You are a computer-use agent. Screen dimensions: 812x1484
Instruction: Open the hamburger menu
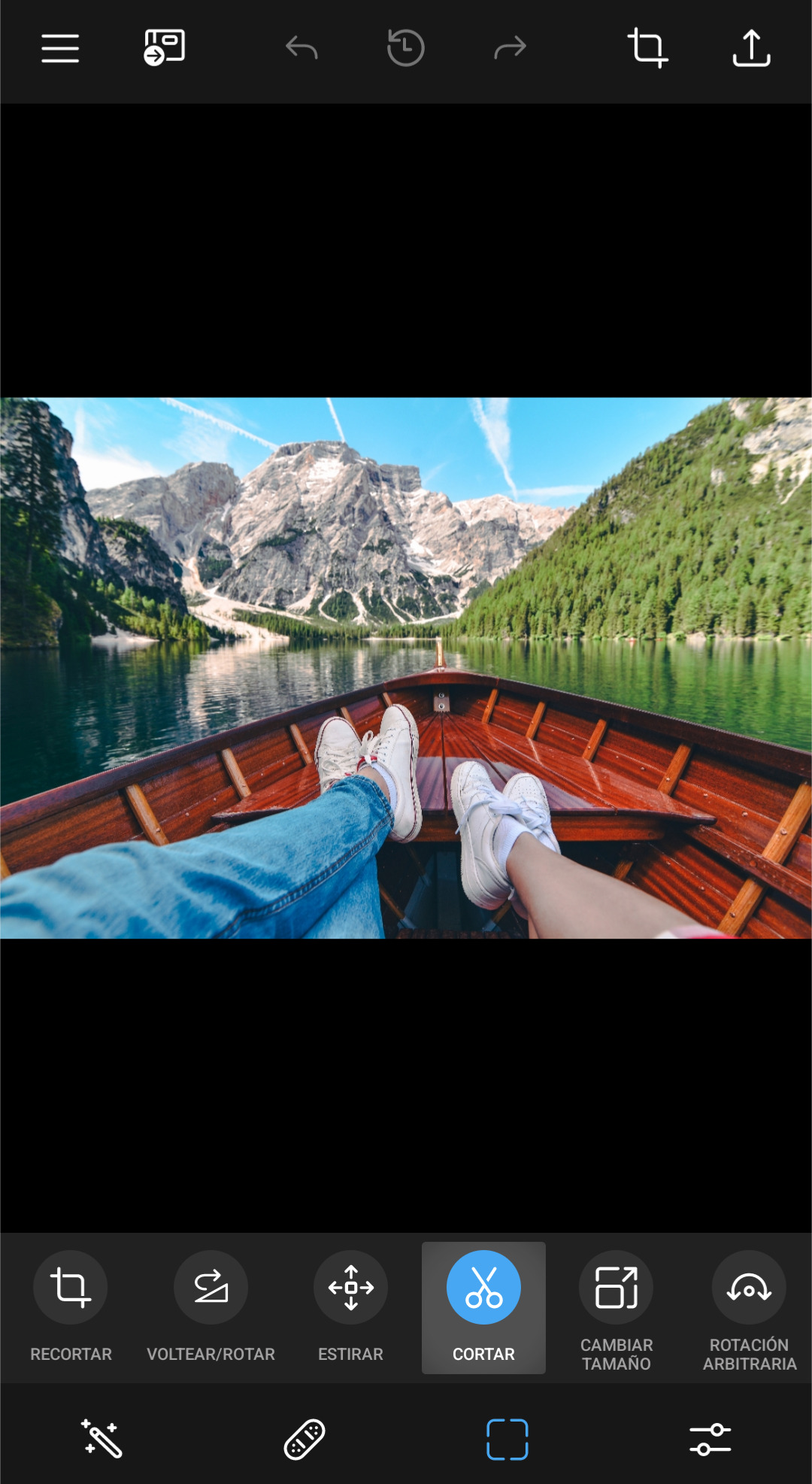pyautogui.click(x=60, y=49)
